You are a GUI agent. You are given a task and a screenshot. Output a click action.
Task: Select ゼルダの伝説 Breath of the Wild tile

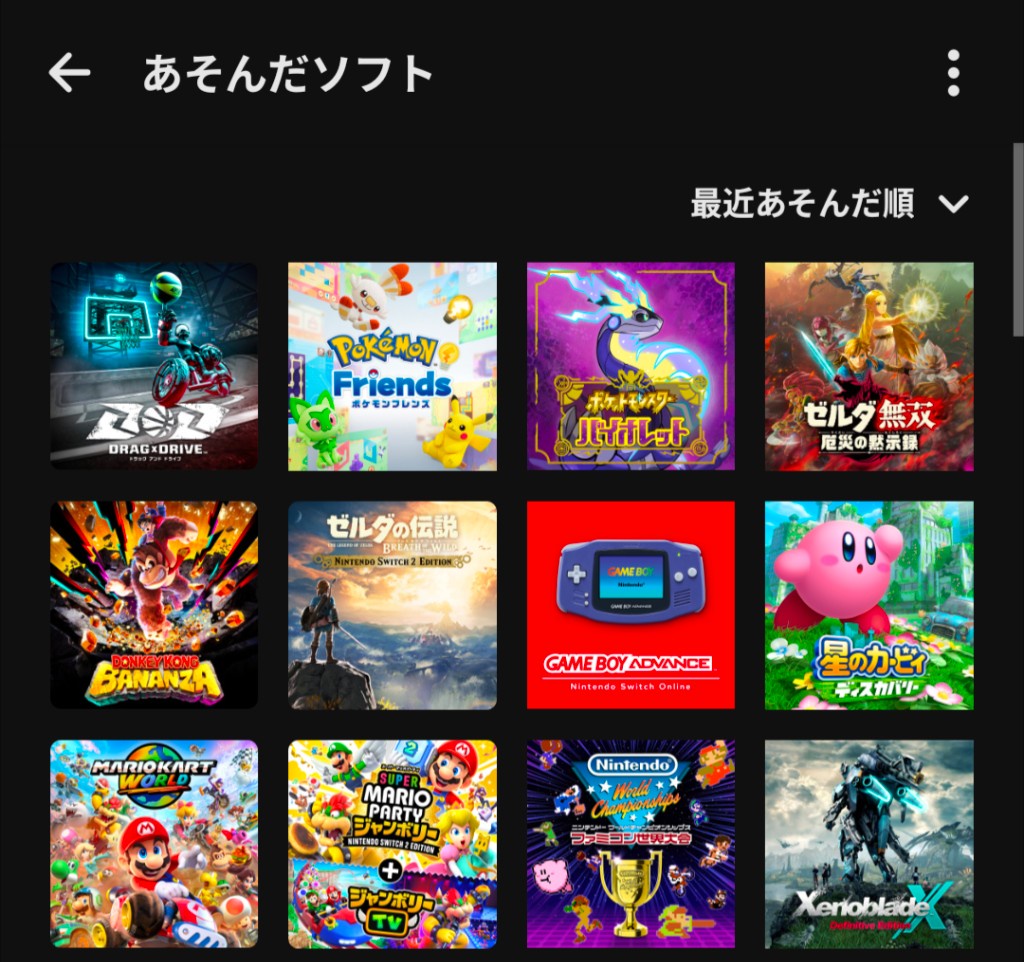coord(392,605)
